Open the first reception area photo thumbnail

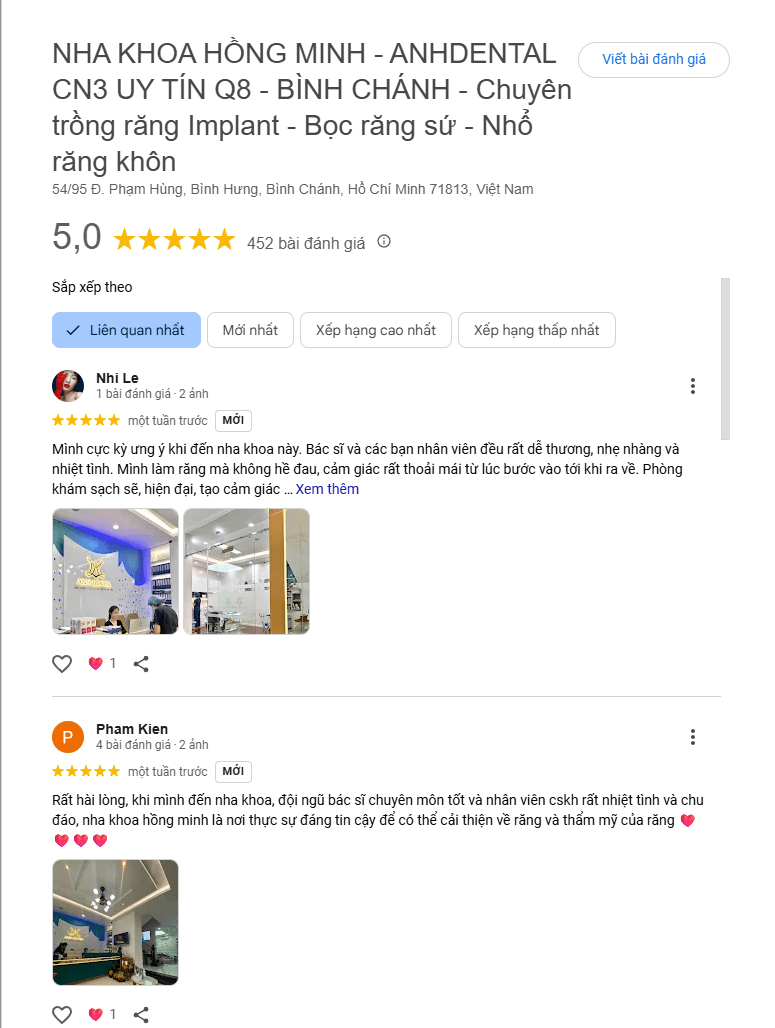click(x=114, y=571)
